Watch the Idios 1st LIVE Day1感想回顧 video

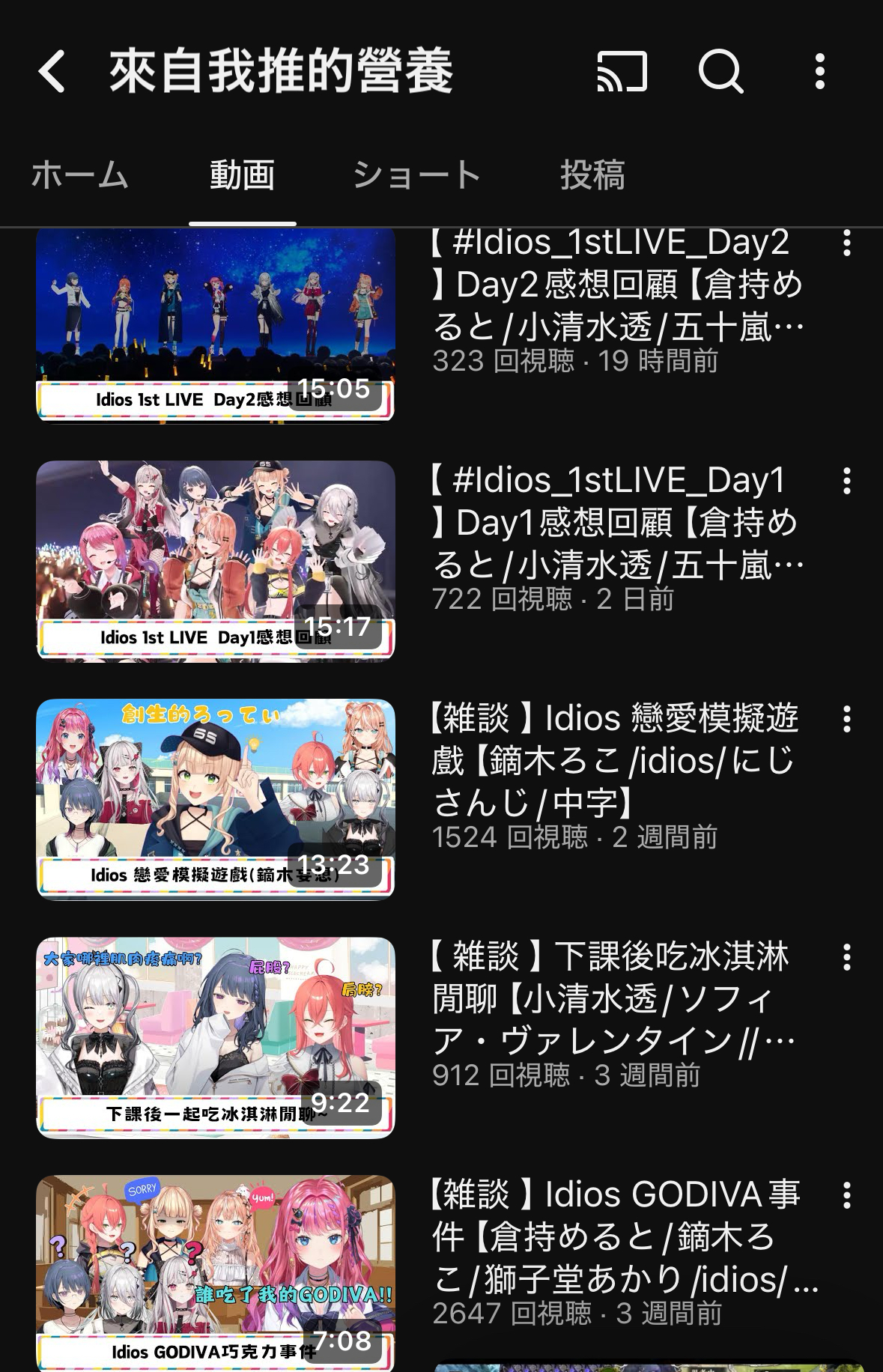pos(216,560)
